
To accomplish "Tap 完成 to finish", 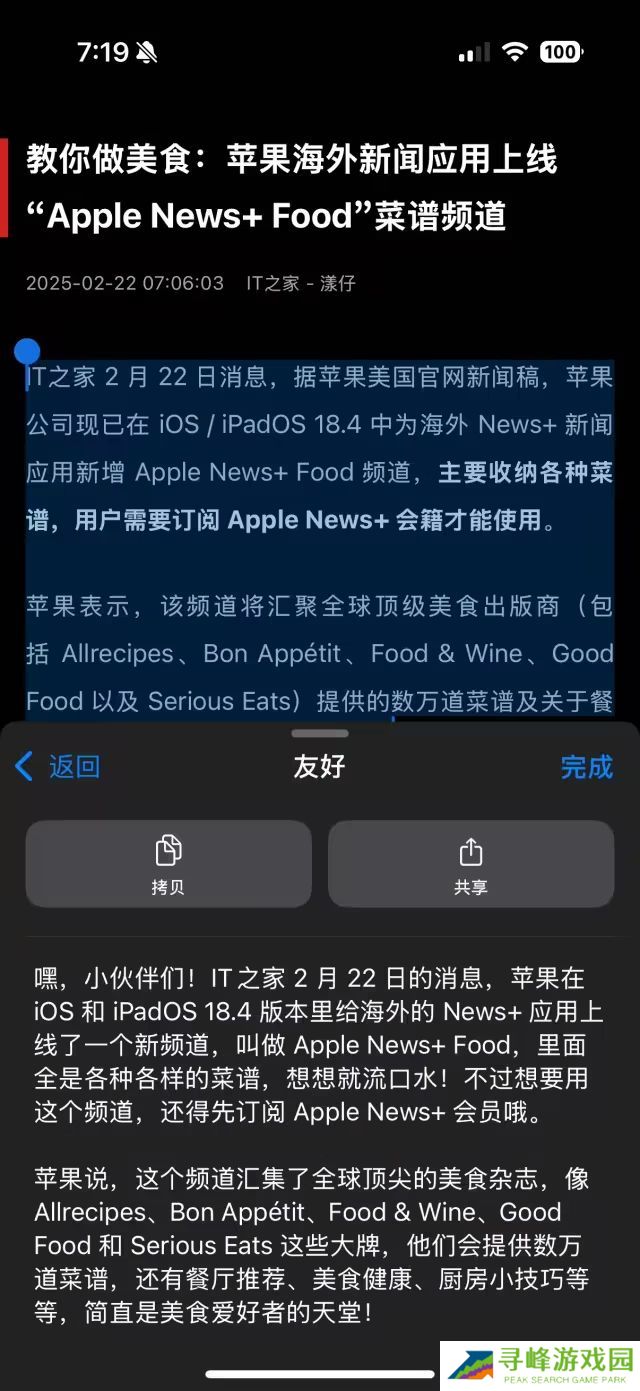I will point(586,767).
